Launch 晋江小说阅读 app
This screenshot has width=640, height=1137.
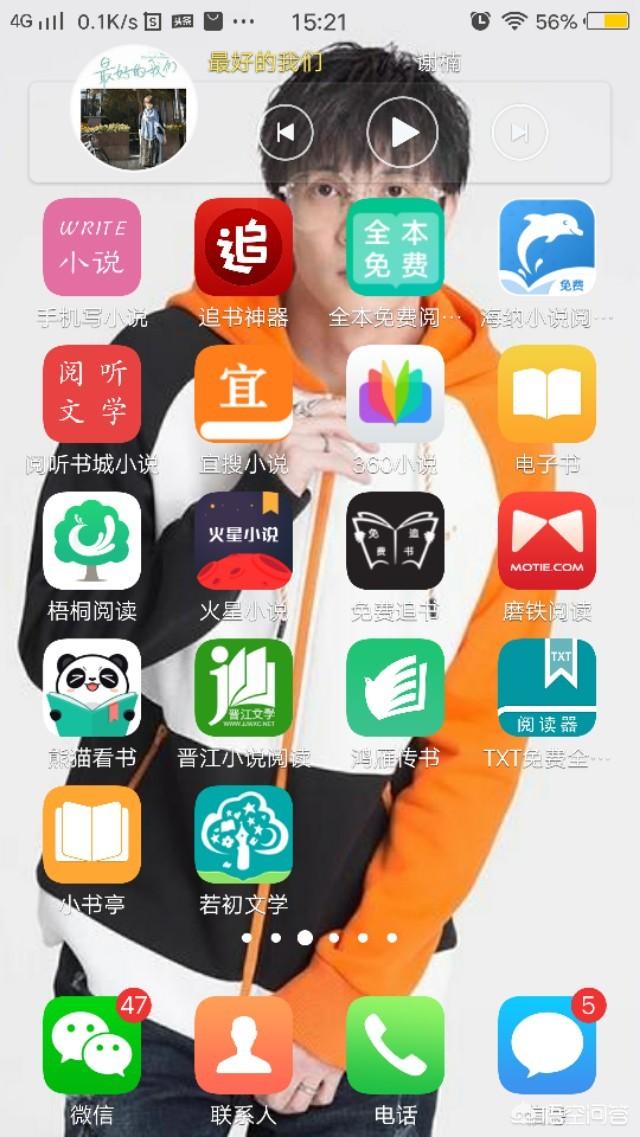244,688
